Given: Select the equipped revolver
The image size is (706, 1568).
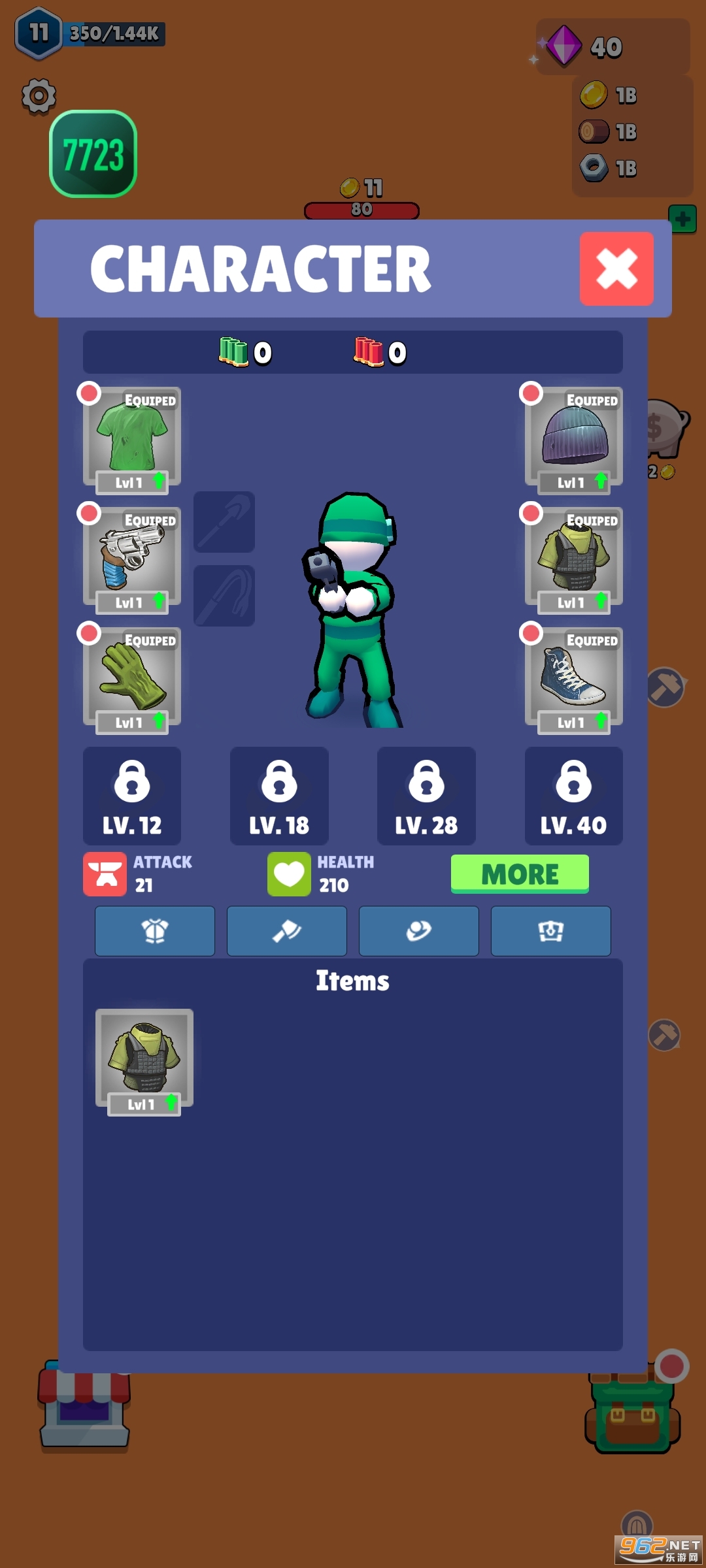Looking at the screenshot, I should pos(132,557).
